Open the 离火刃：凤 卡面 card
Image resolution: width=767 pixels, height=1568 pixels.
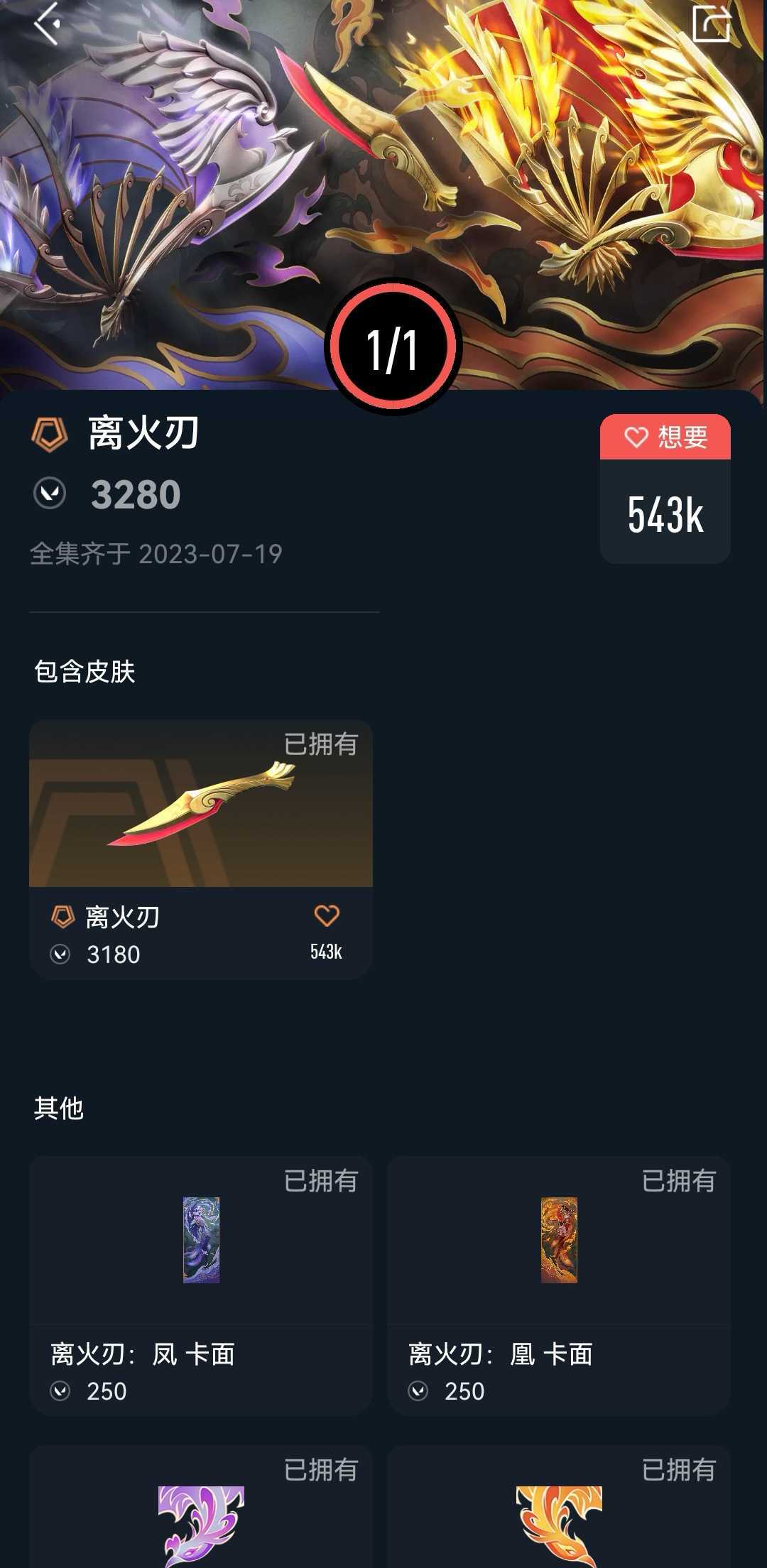[201, 1285]
